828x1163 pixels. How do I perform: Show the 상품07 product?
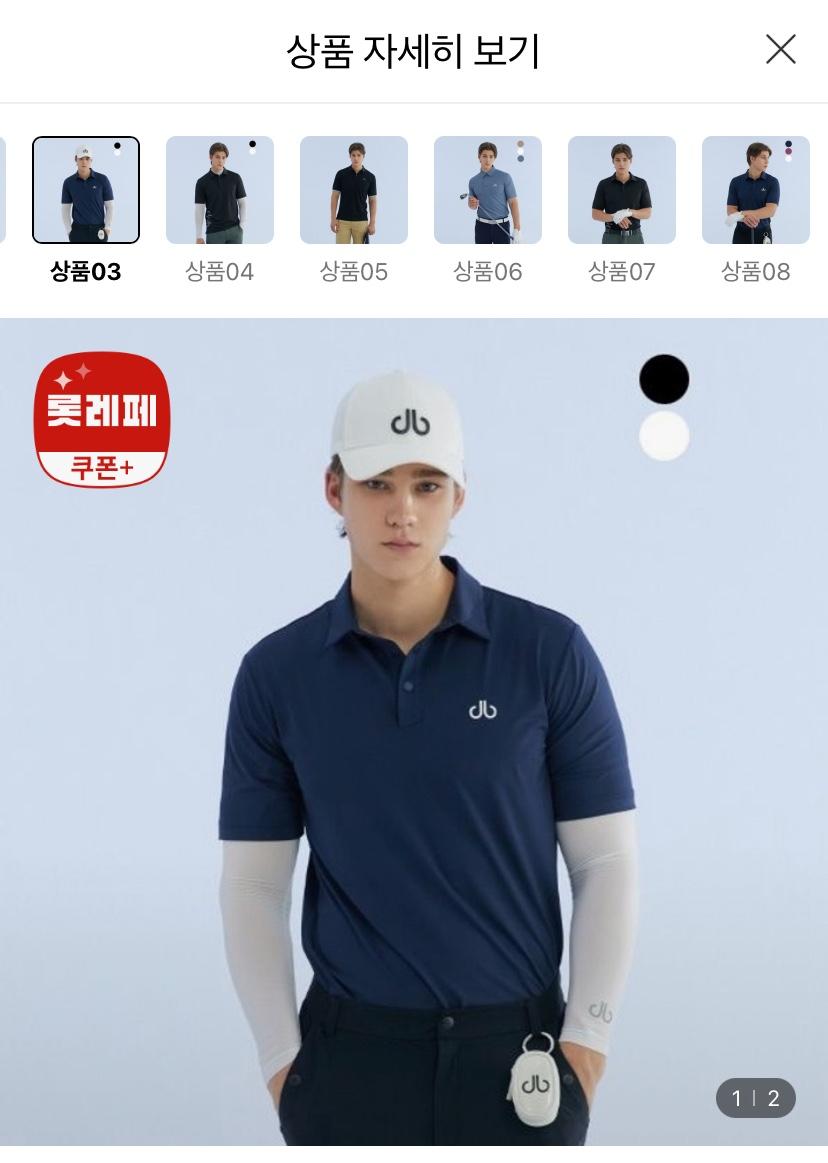[622, 190]
